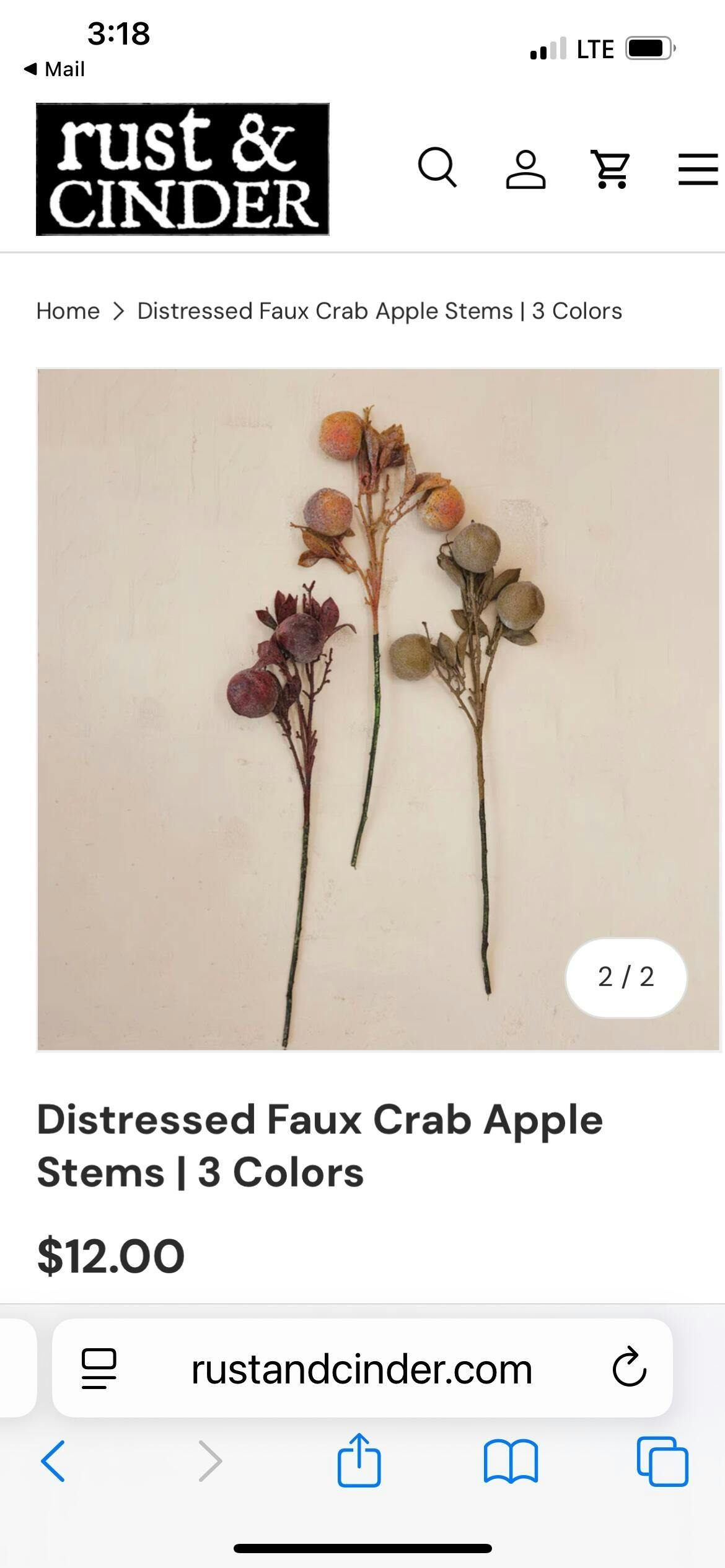The width and height of the screenshot is (725, 1568).
Task: Open the account profile icon
Action: click(x=525, y=168)
